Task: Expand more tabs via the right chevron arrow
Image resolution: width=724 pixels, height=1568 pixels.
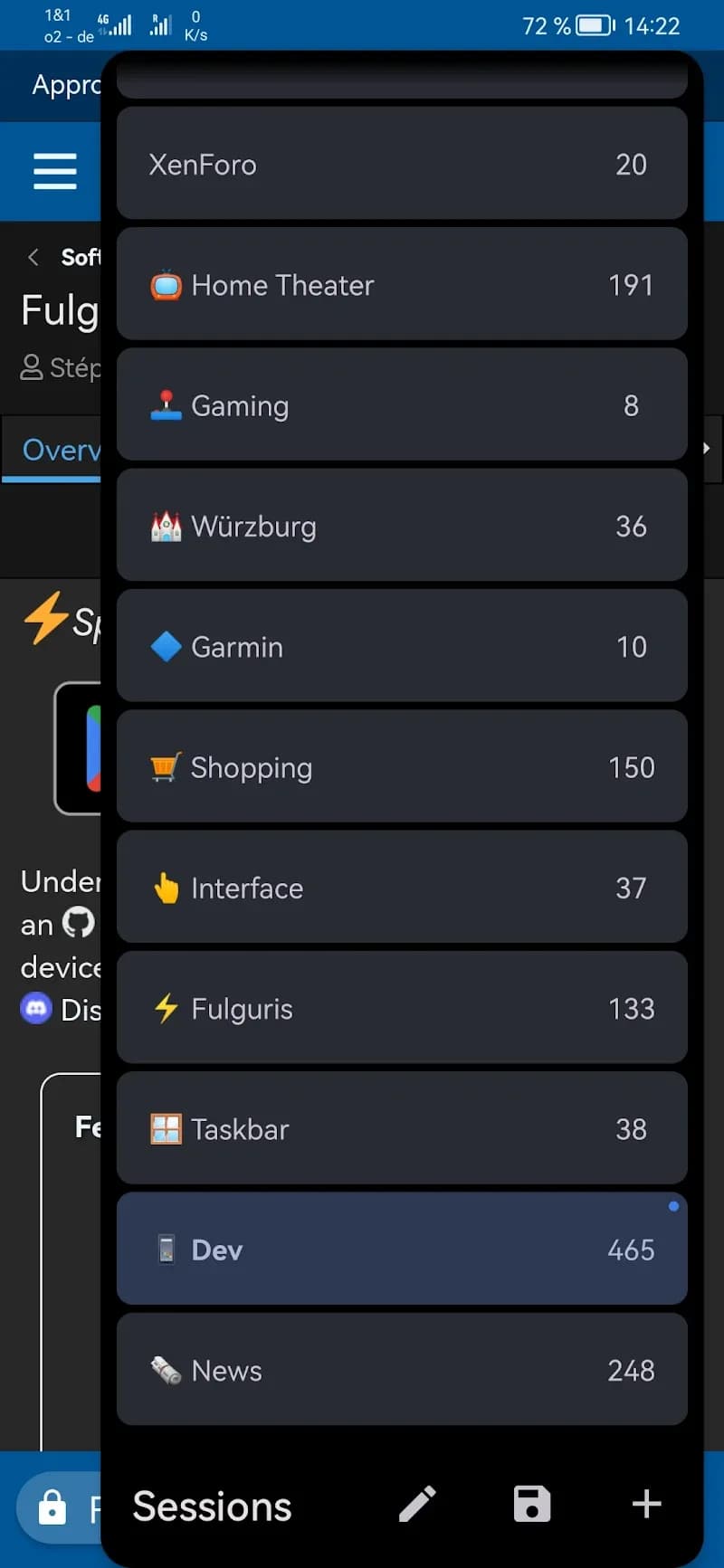Action: coord(709,448)
